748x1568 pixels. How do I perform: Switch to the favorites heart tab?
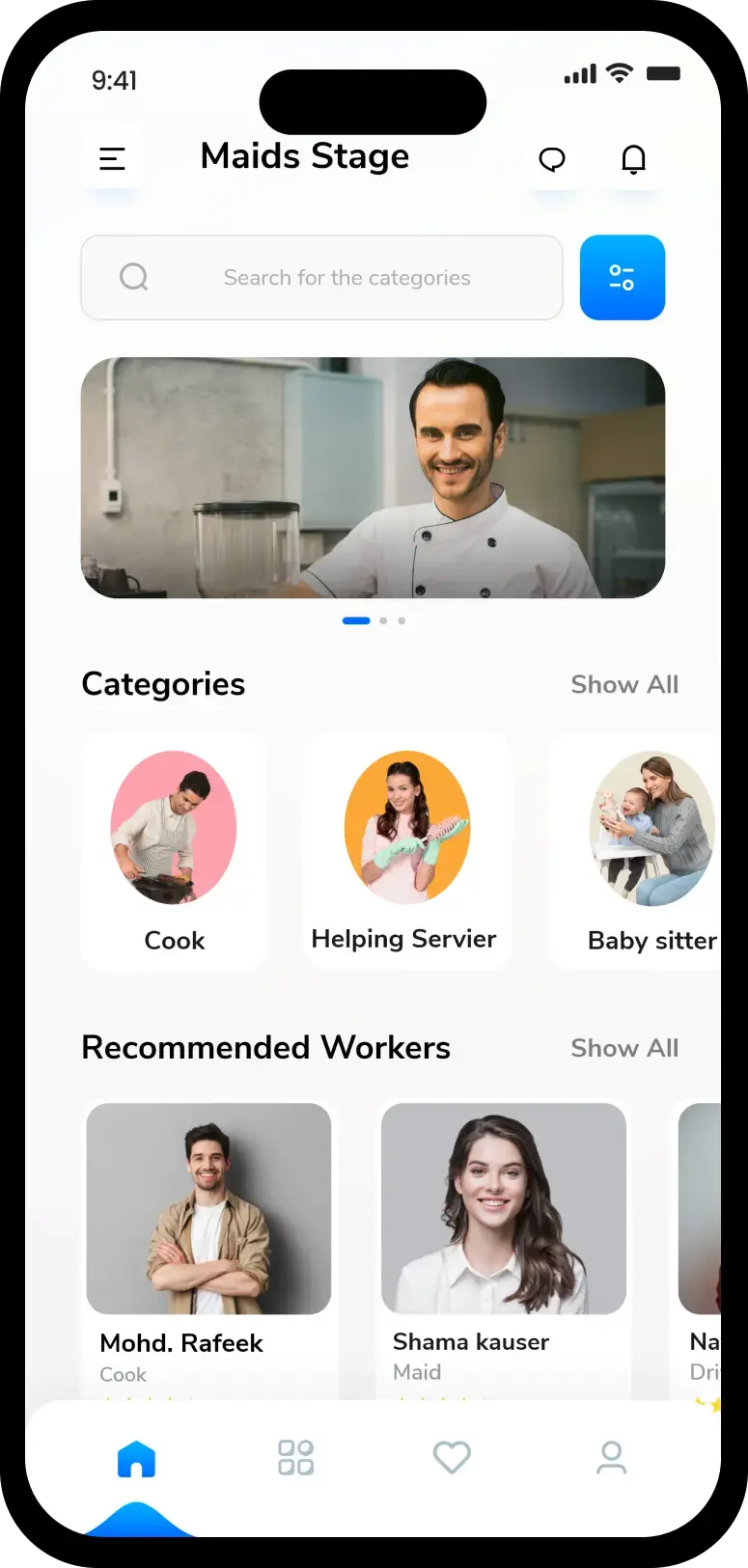coord(452,1457)
